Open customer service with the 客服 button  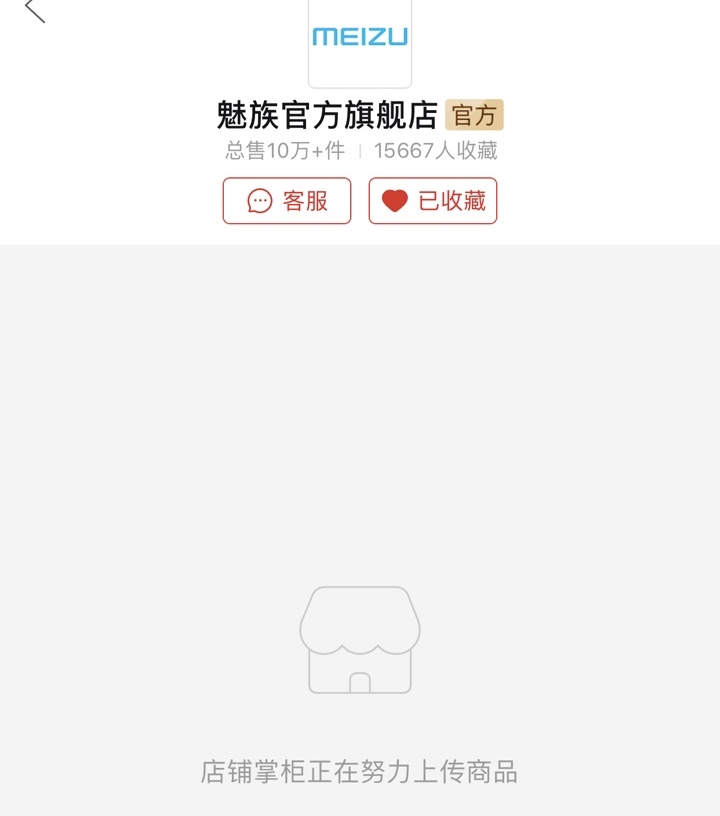(x=287, y=201)
